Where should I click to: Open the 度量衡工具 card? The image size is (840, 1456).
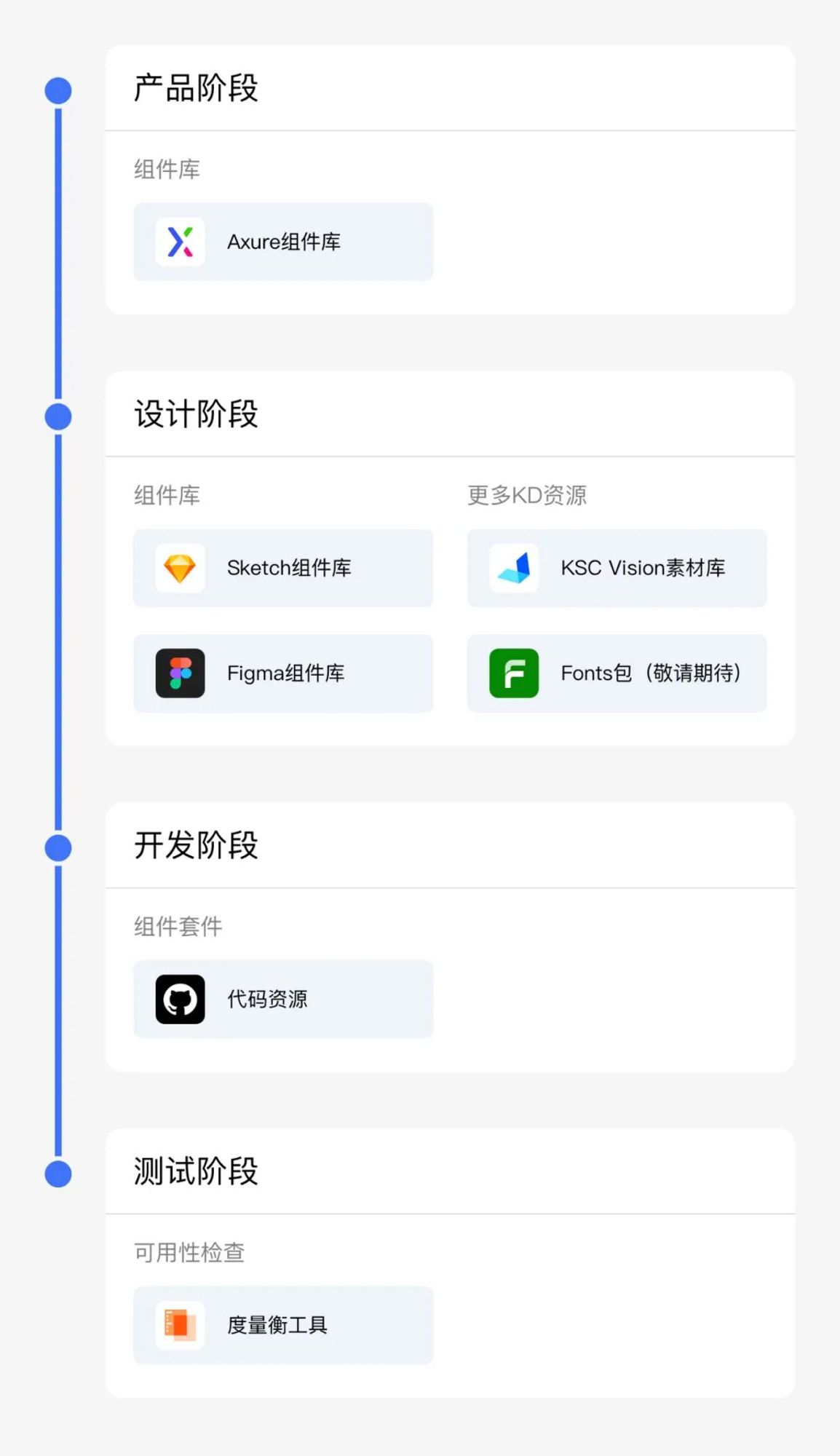point(283,1325)
